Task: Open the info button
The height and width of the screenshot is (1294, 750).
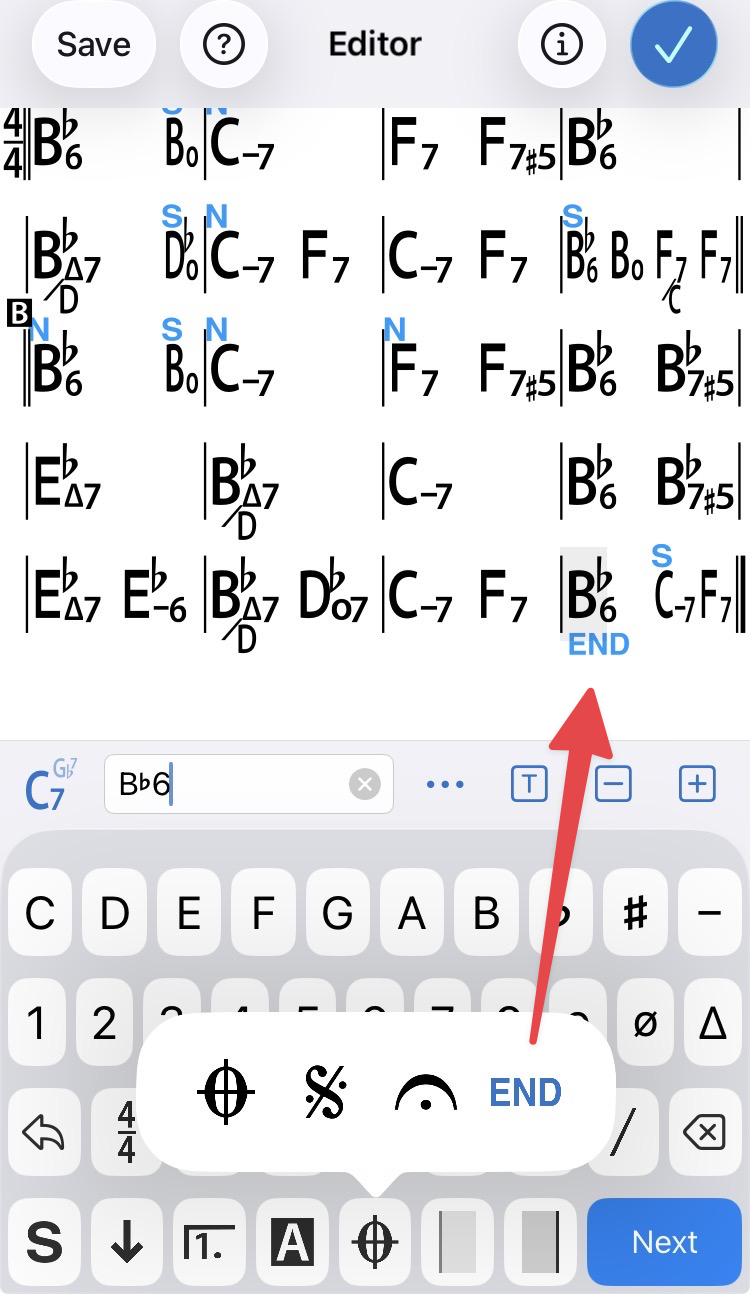Action: (562, 45)
